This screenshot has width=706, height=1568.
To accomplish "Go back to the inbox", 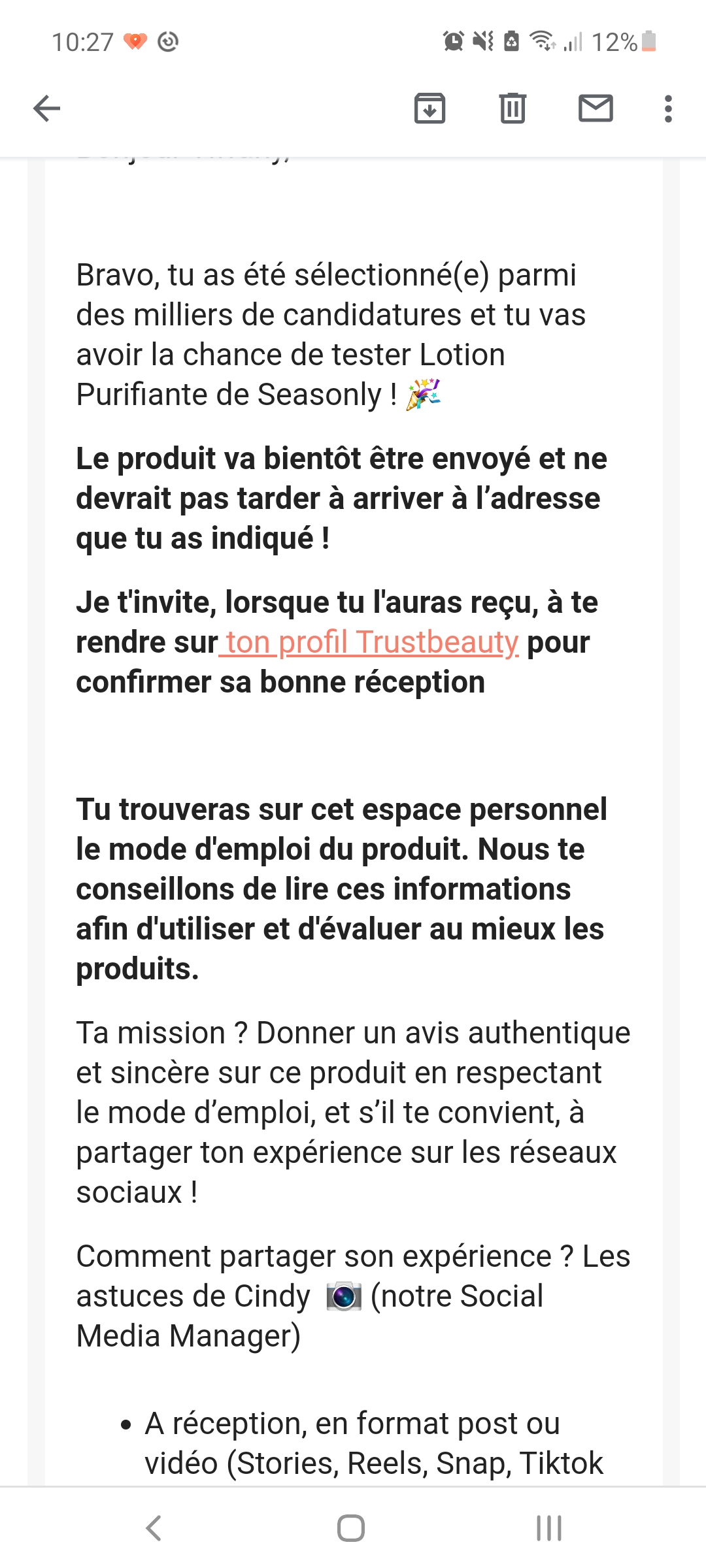I will [x=46, y=108].
